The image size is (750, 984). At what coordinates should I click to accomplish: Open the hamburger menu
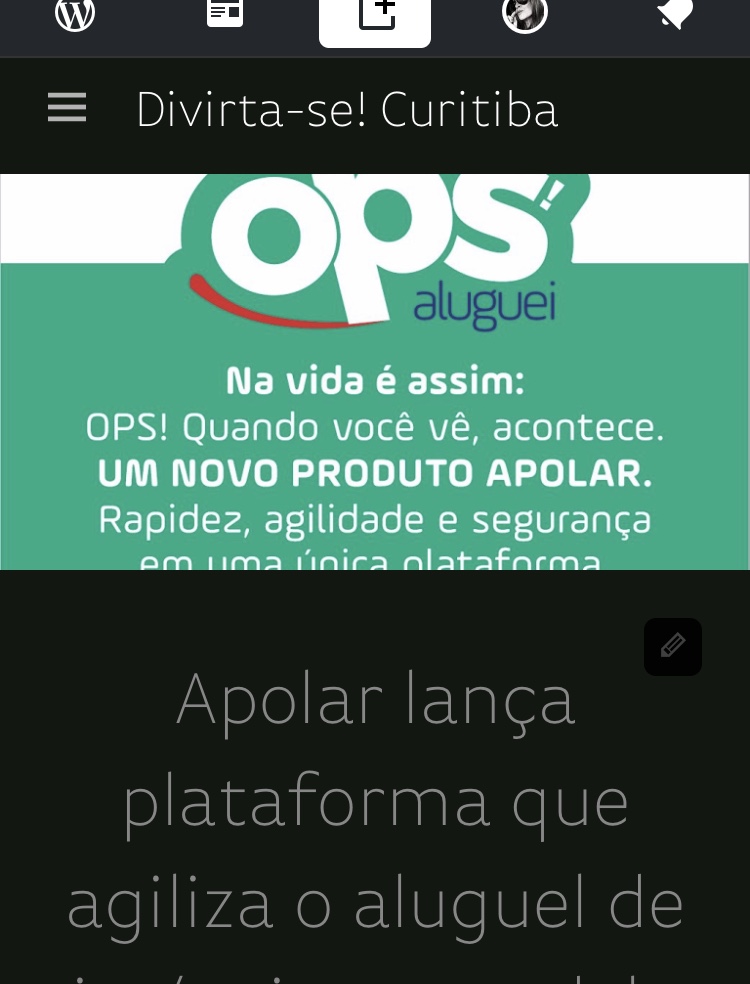click(x=67, y=108)
